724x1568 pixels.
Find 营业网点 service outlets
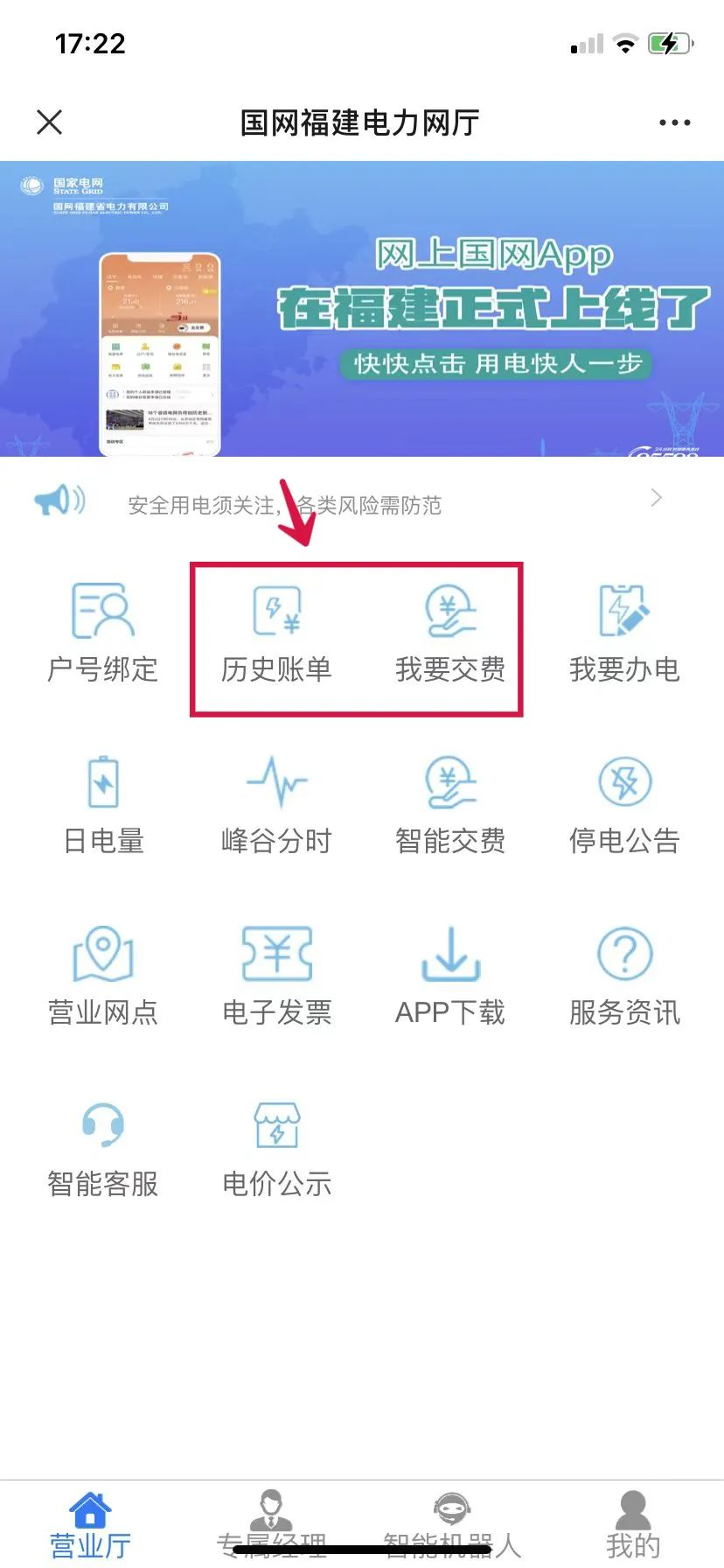click(x=103, y=976)
